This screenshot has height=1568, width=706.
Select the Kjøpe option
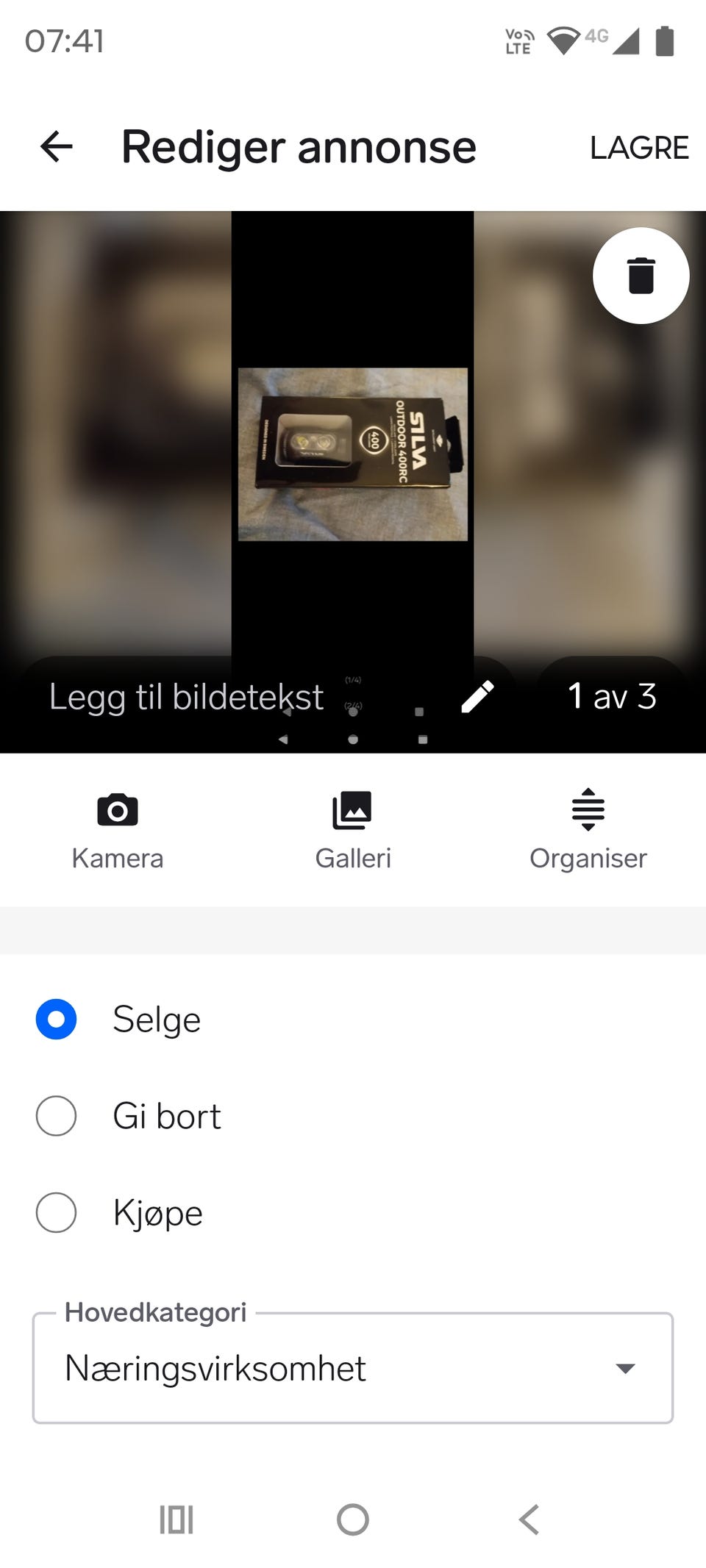[x=55, y=1213]
